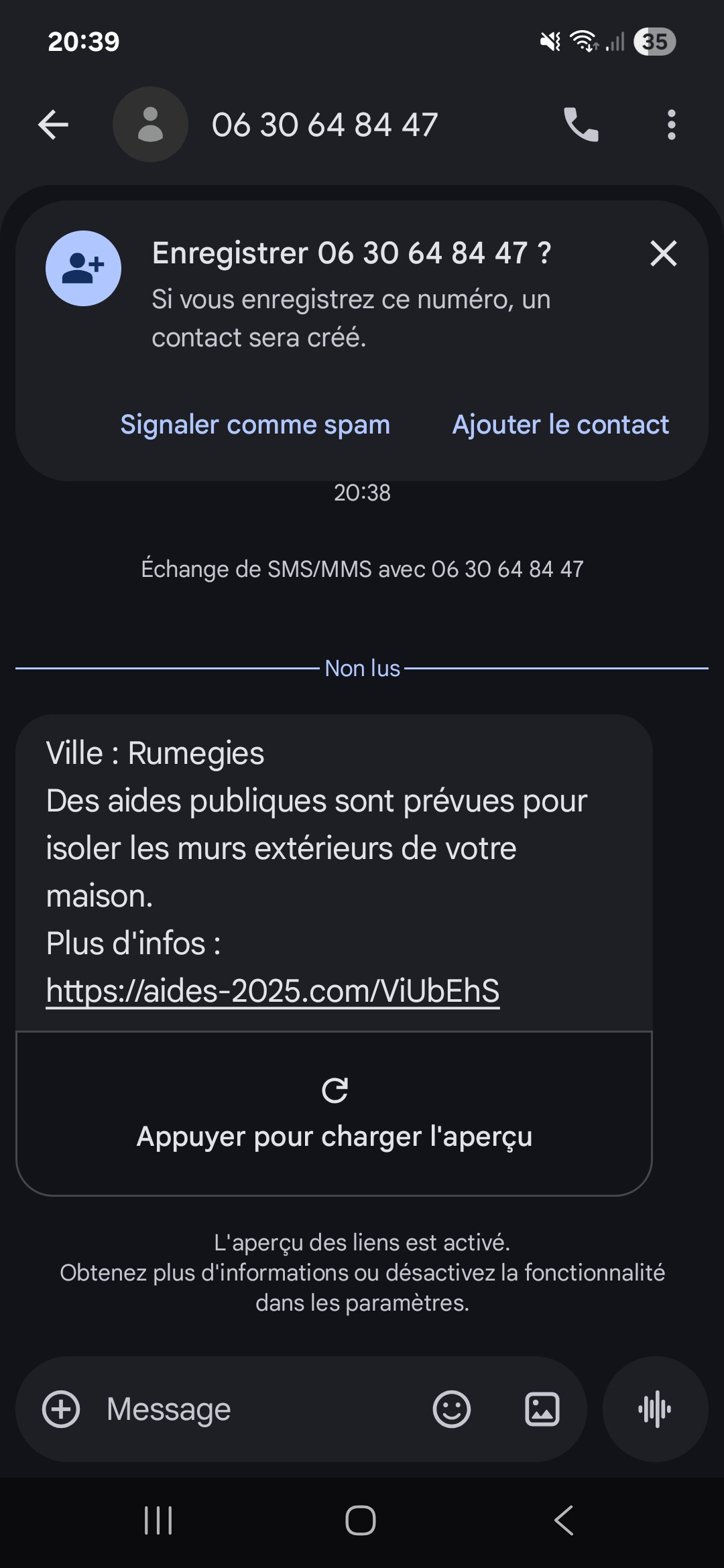Screen dimensions: 724x1568
Task: Report this sender as spam
Action: click(x=255, y=425)
